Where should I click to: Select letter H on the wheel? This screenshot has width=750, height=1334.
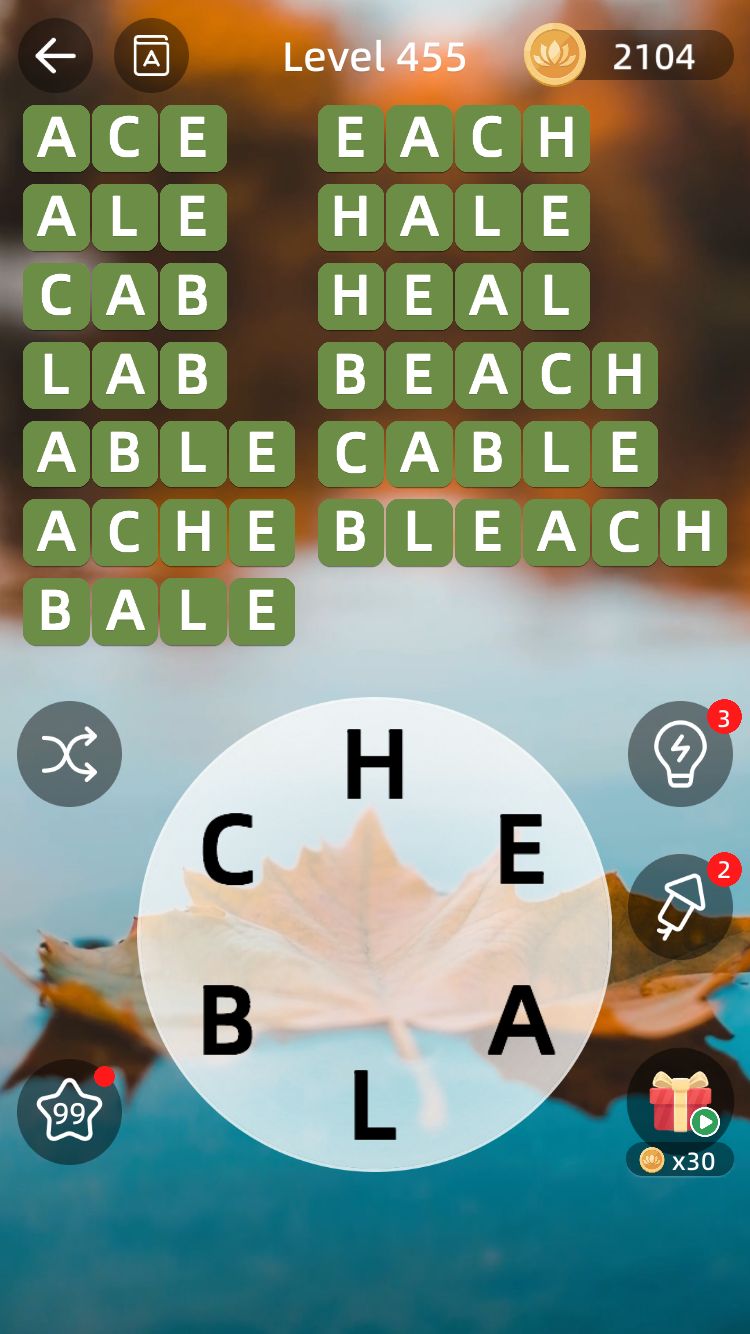tap(374, 765)
